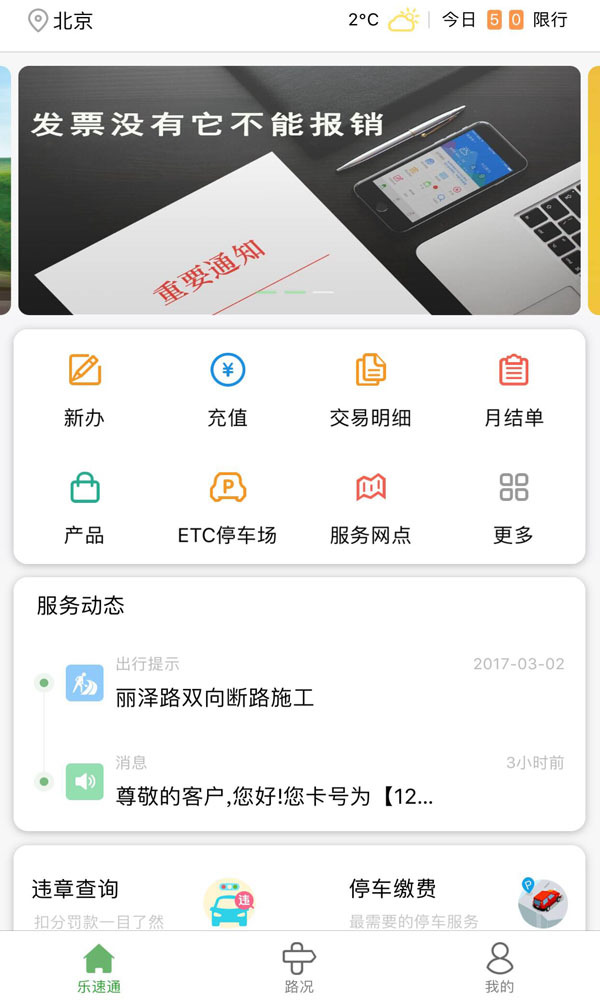Image resolution: width=600 pixels, height=1000 pixels.
Task: Open the 丽泽路双向断路施工 travel notice
Action: tap(300, 686)
